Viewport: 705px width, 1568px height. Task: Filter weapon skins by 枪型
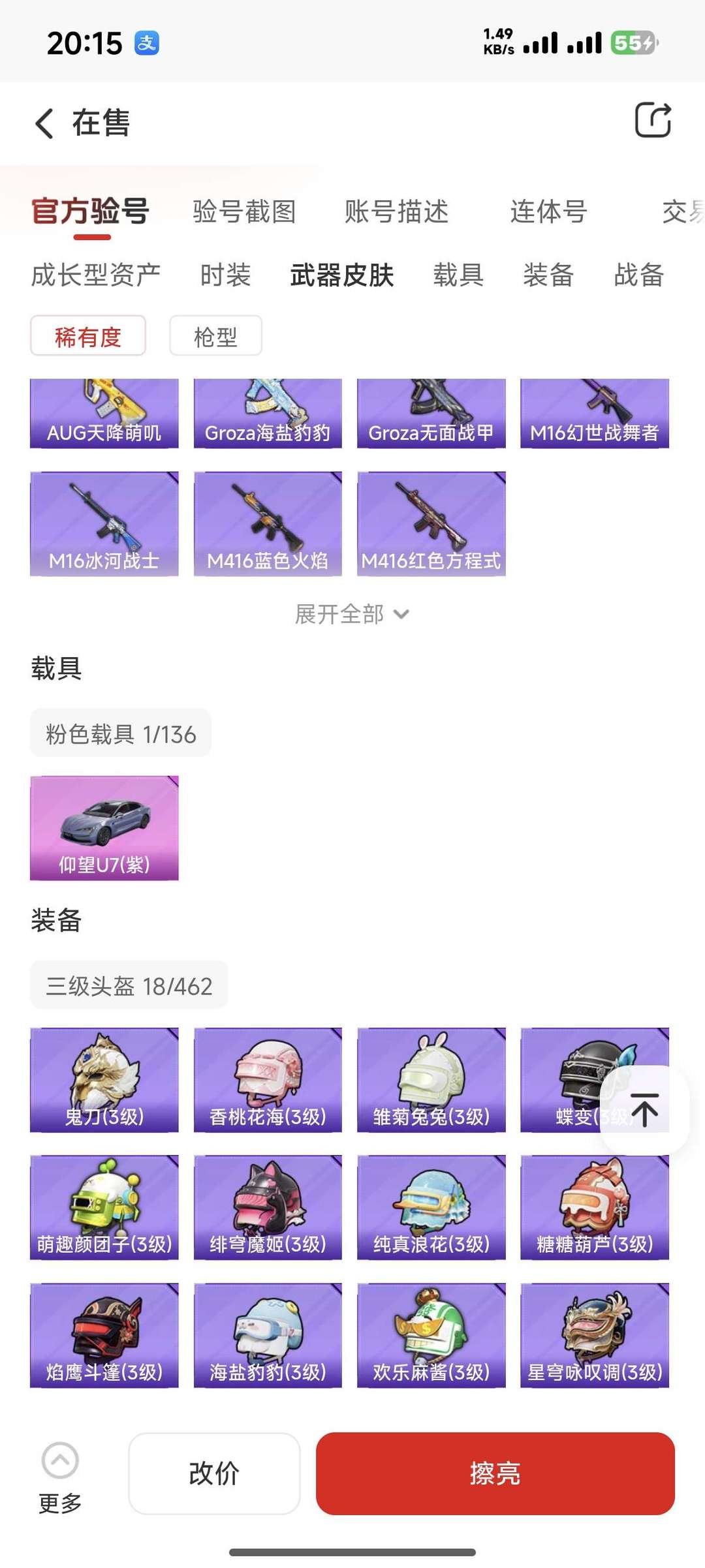[215, 336]
